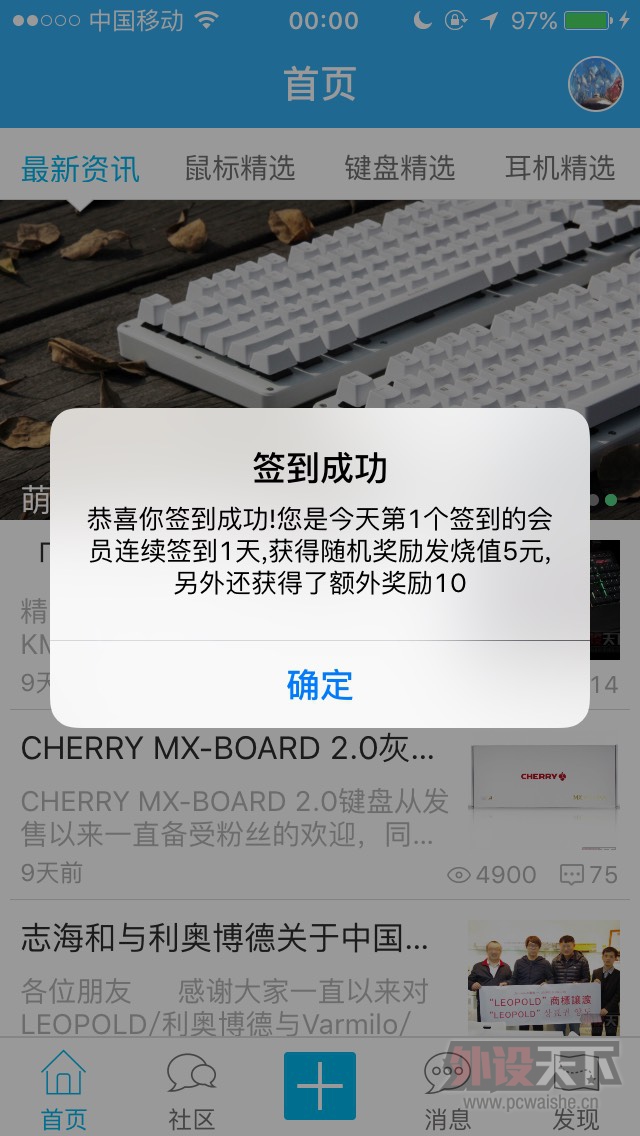Viewport: 640px width, 1136px height.
Task: Go to the 首页 bottom tab
Action: (64, 1090)
